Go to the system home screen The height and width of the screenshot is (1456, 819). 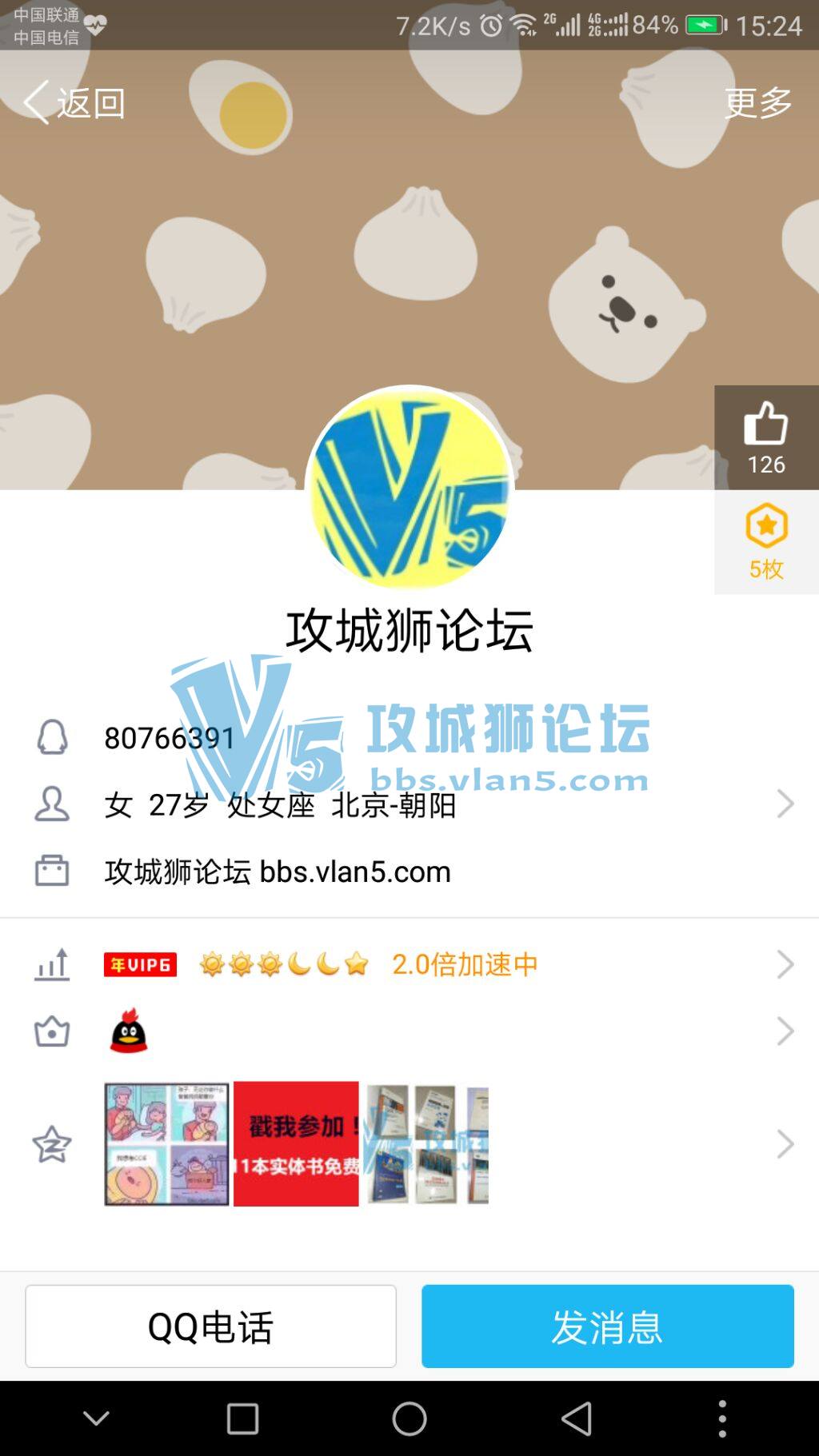pyautogui.click(x=409, y=1419)
